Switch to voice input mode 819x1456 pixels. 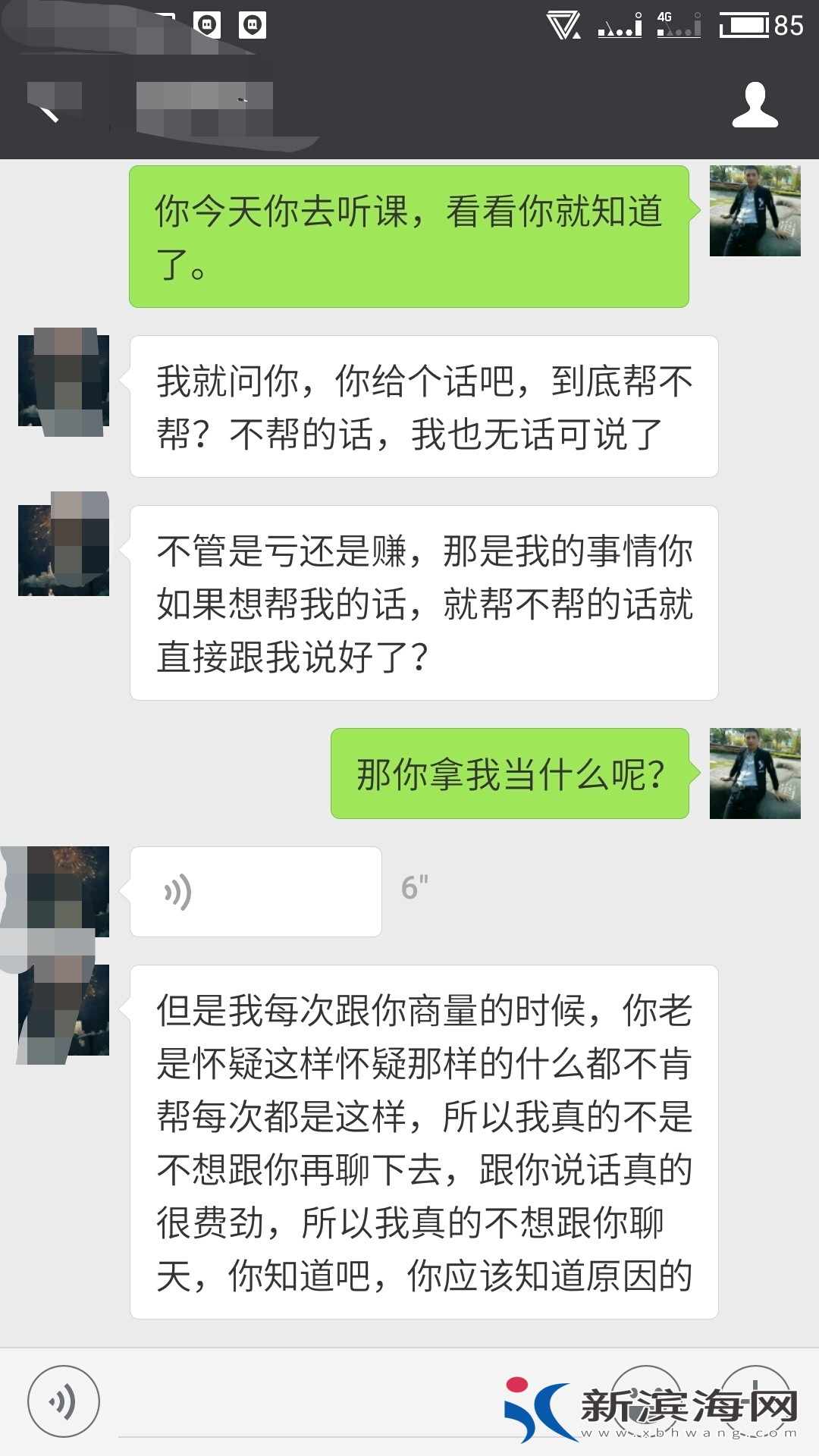64,1401
